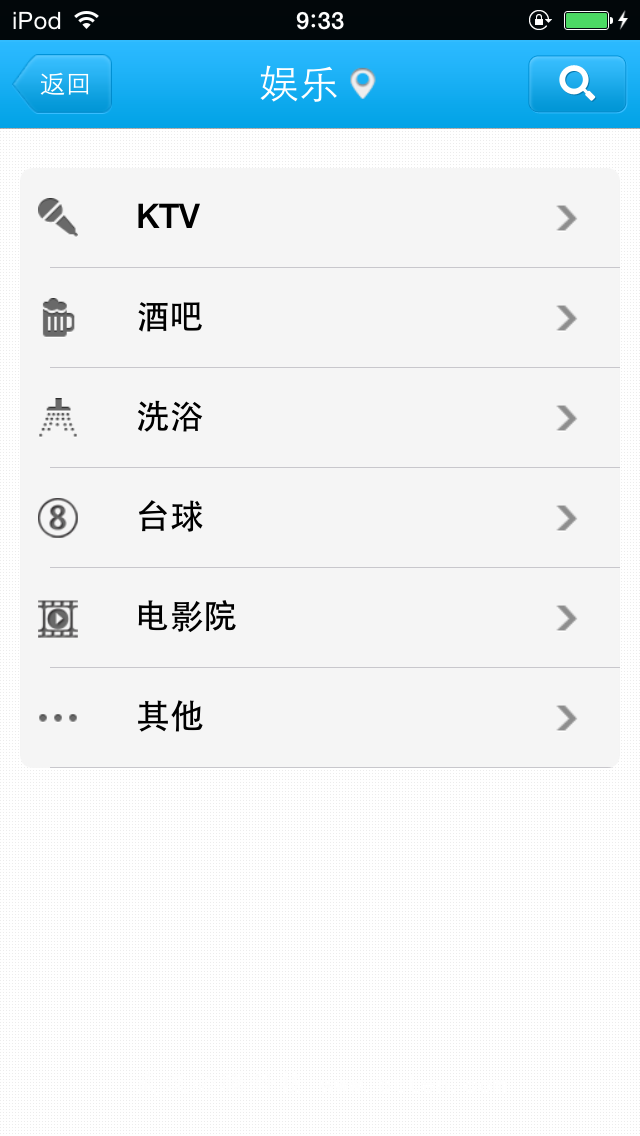Image resolution: width=640 pixels, height=1136 pixels.
Task: Choose the 台球 row
Action: click(x=320, y=517)
